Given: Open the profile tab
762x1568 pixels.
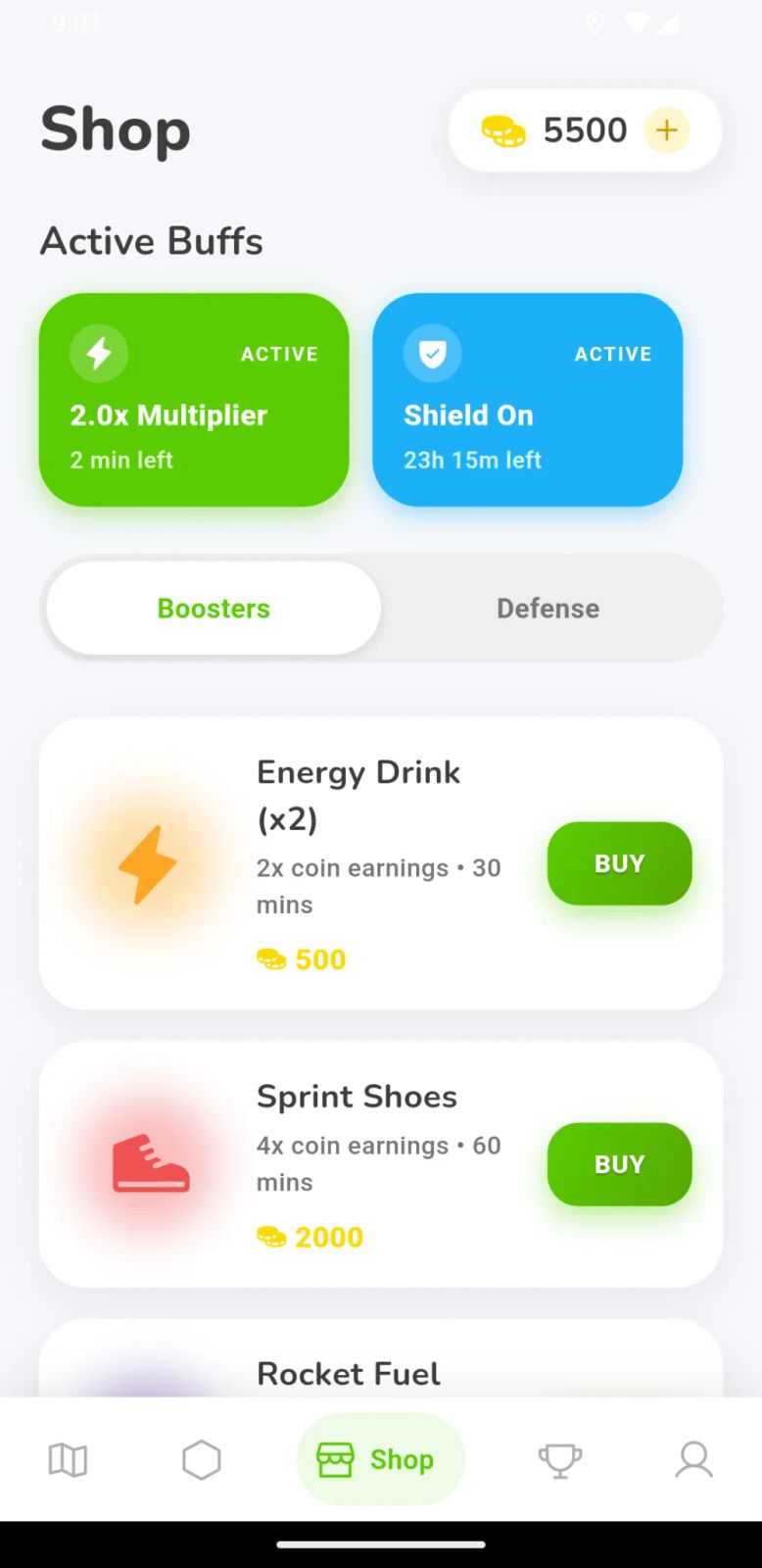Looking at the screenshot, I should [x=693, y=1460].
